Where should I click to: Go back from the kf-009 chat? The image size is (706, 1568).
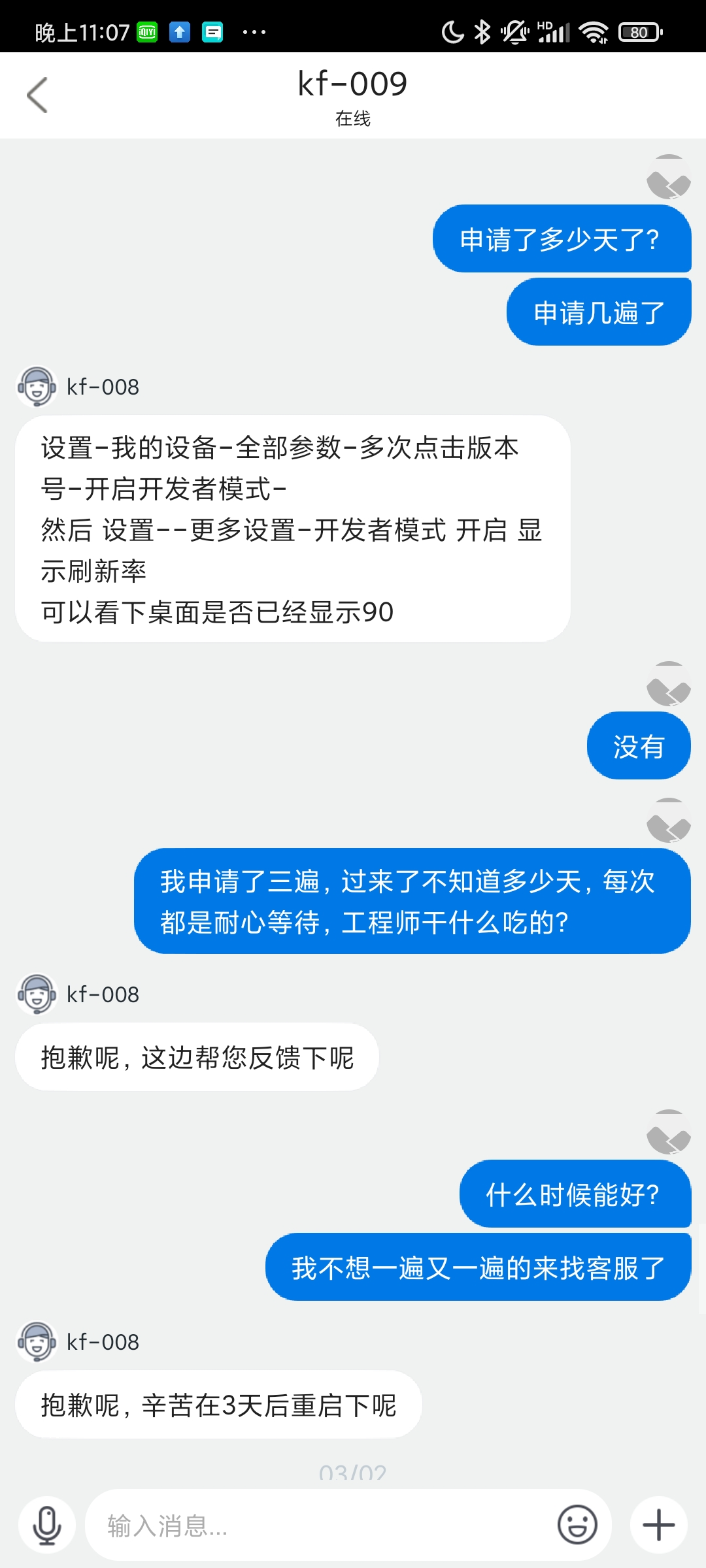pos(37,95)
